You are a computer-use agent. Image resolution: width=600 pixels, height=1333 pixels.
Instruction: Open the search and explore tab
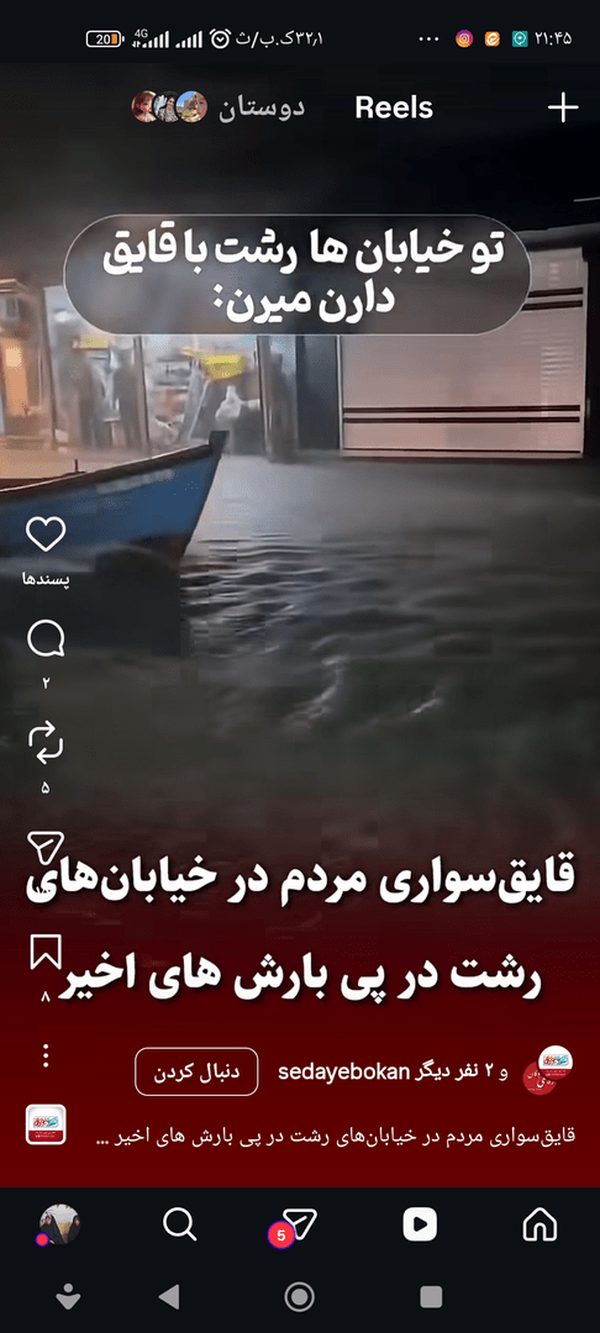(x=179, y=1223)
